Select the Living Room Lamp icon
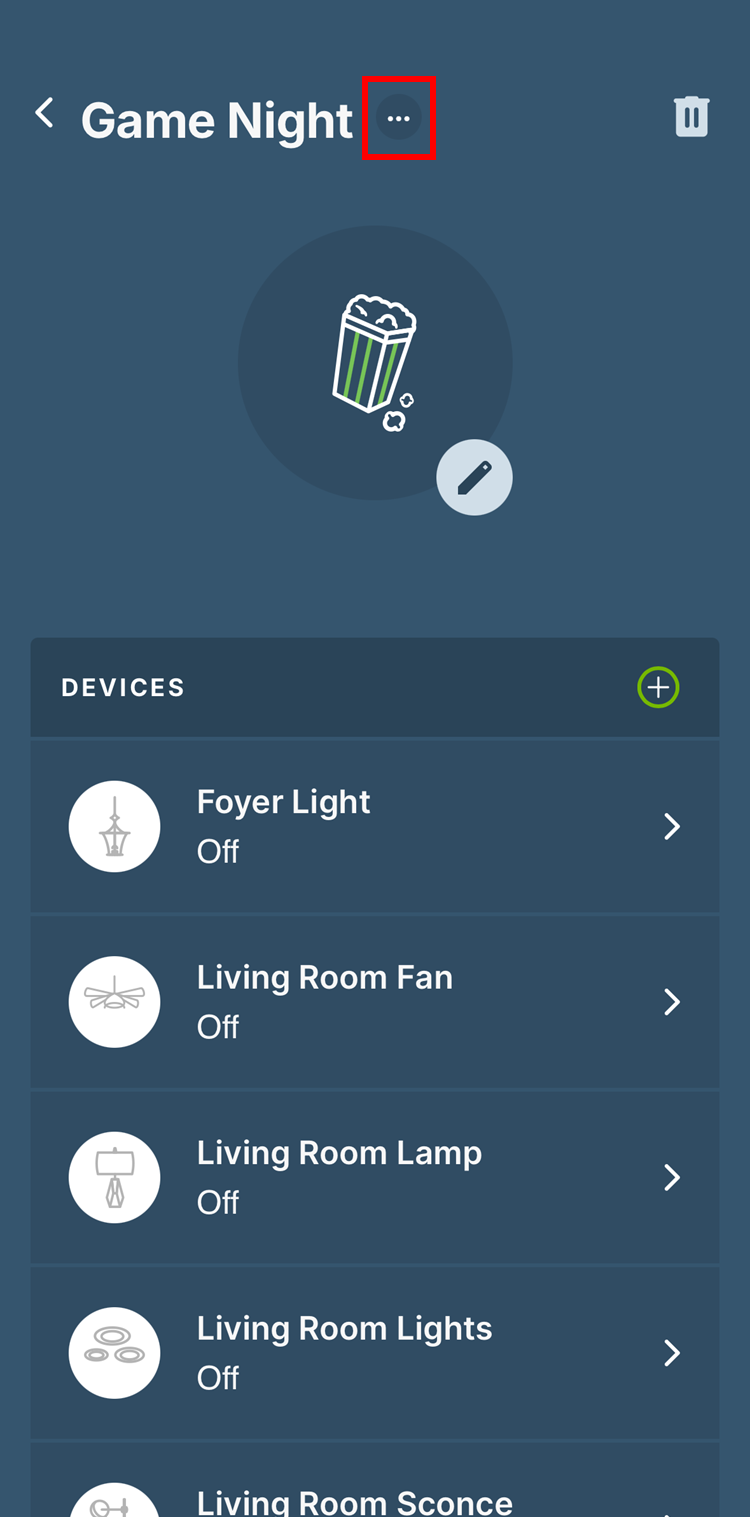The height and width of the screenshot is (1517, 750). pyautogui.click(x=114, y=1177)
